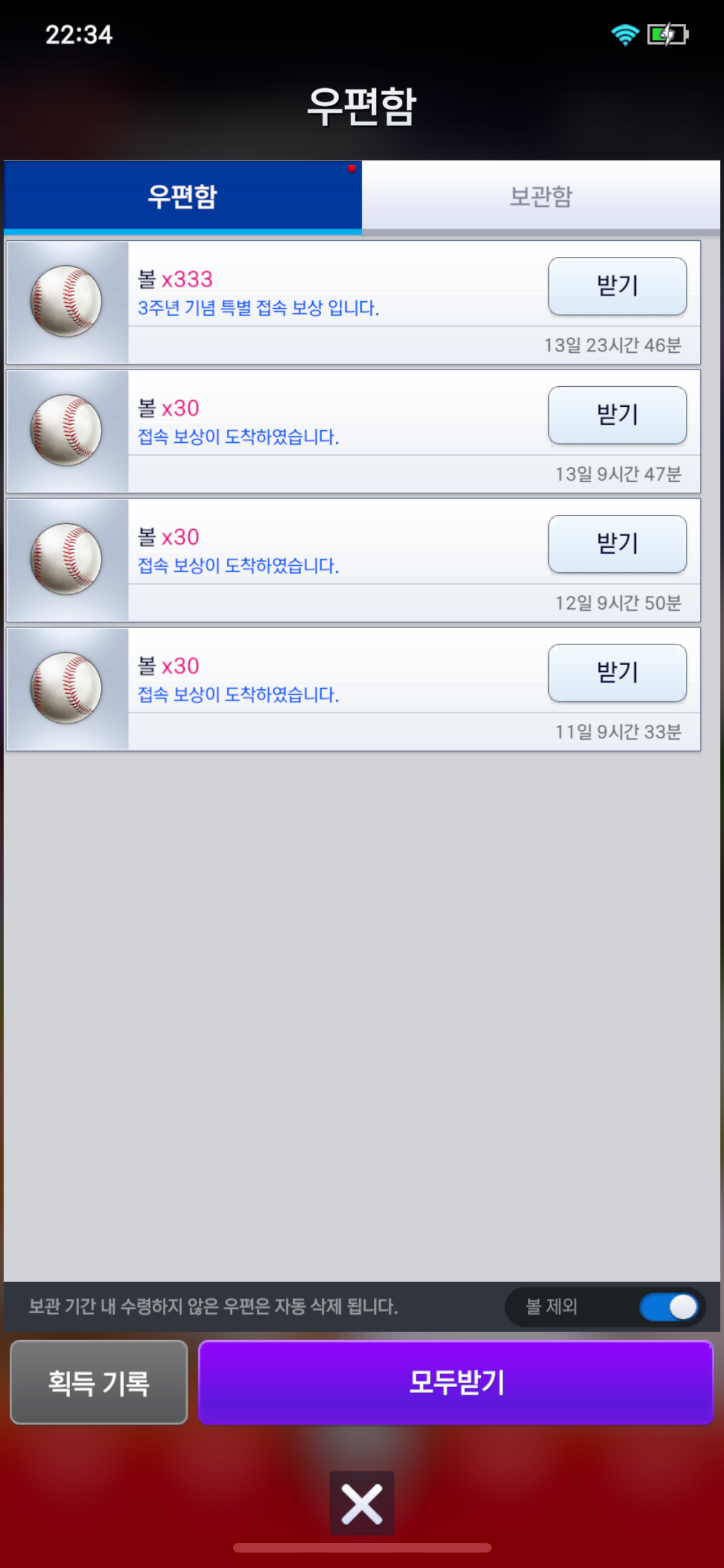Tap 받기 for mail expiring 11일 9시간 33분
Screen dimensions: 724x1568
[617, 672]
